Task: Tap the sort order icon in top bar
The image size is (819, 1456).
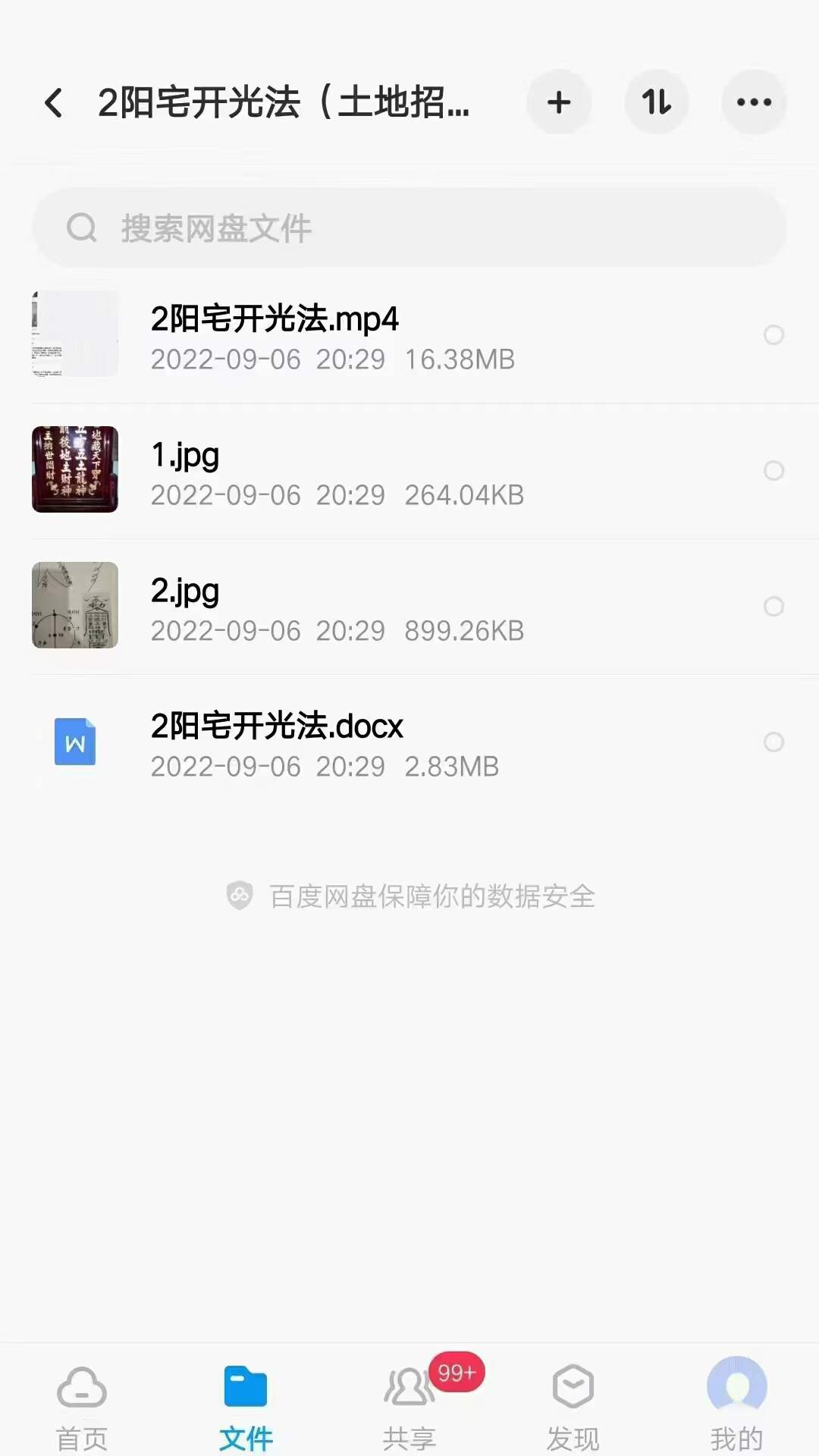Action: click(657, 102)
